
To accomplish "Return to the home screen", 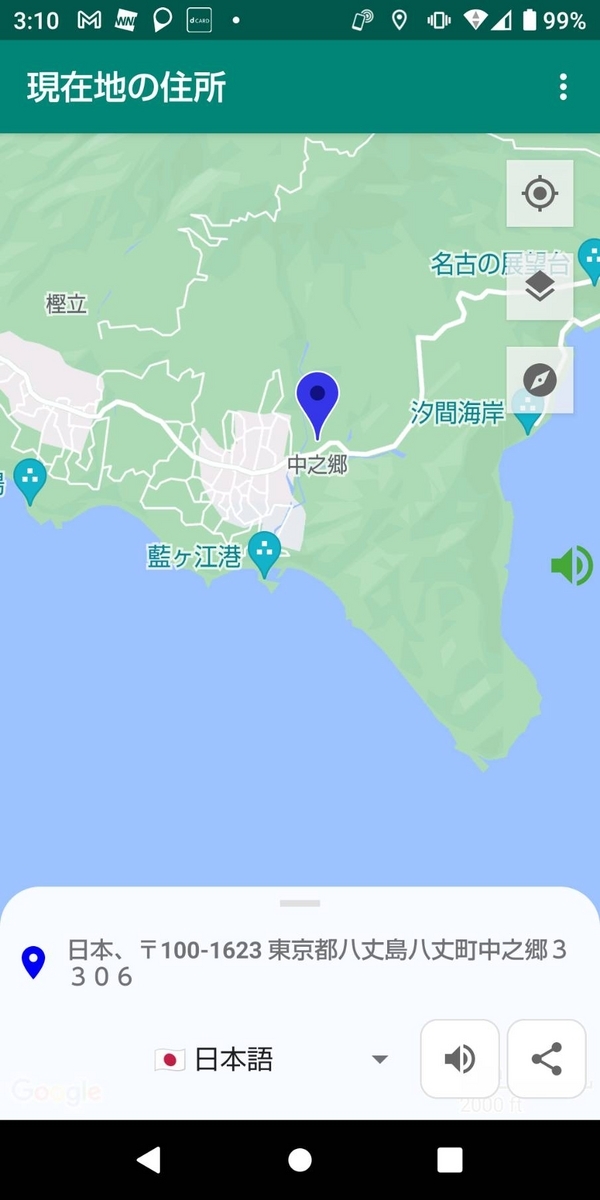I will tap(300, 1159).
